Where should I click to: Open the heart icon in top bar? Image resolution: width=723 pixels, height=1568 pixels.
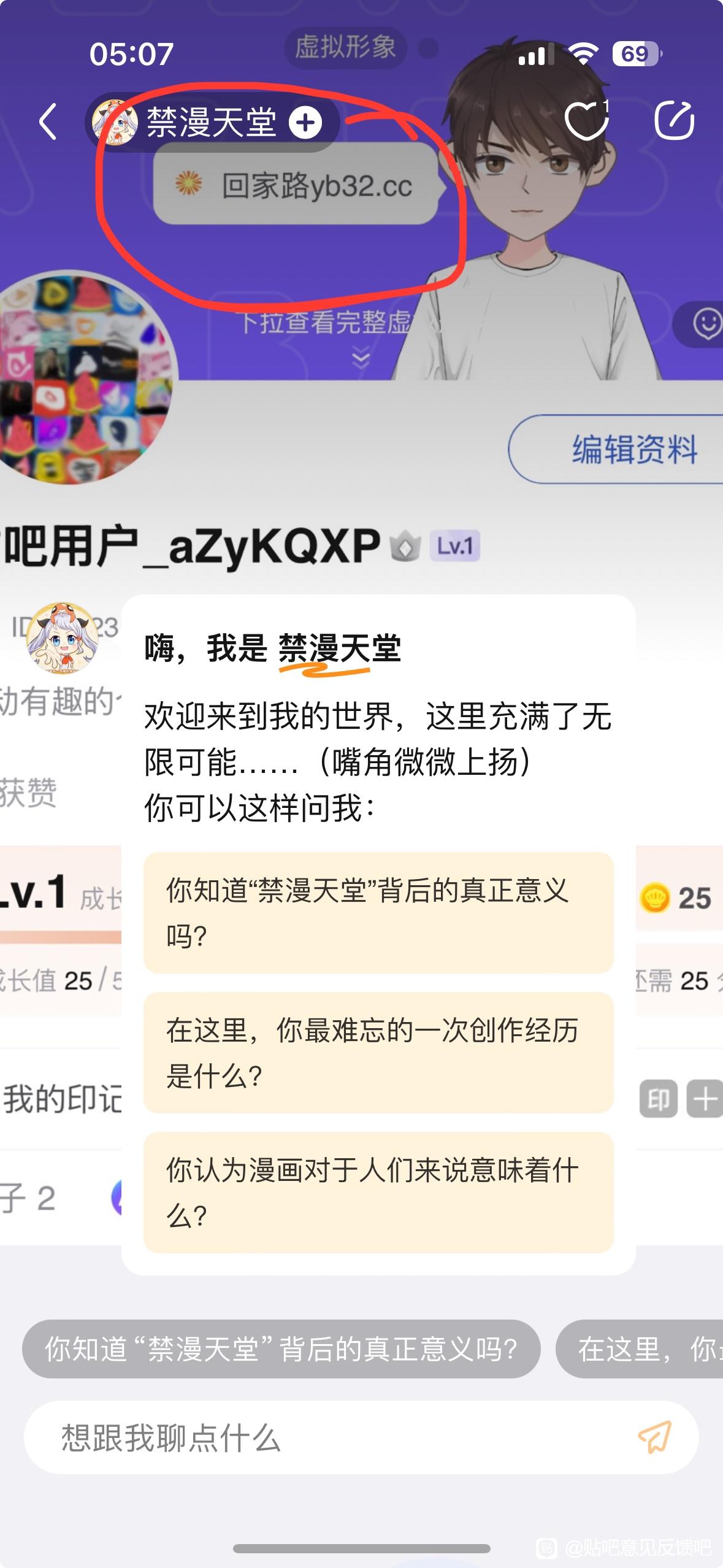tap(586, 120)
